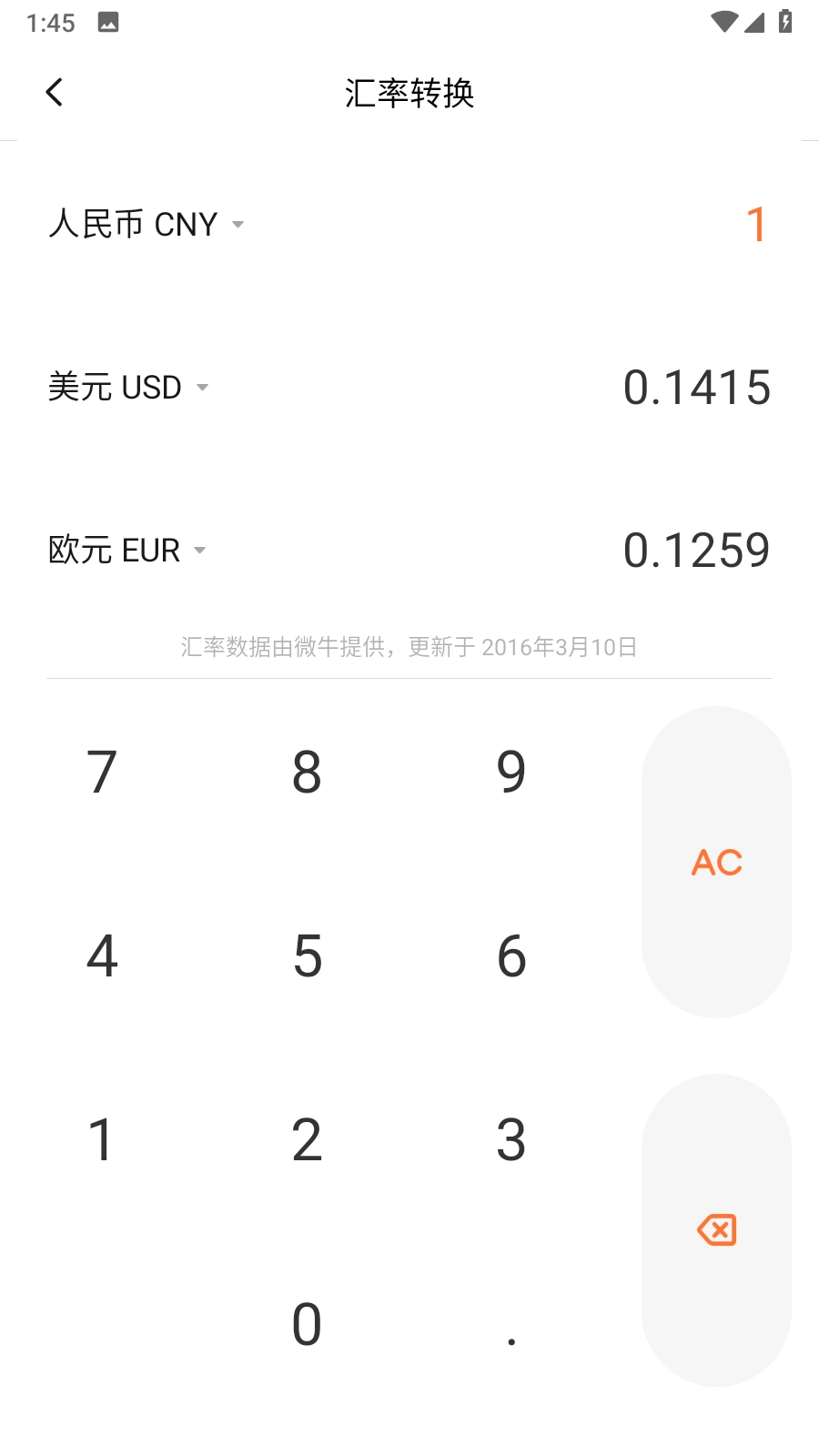Select the 3 key

click(x=511, y=1139)
